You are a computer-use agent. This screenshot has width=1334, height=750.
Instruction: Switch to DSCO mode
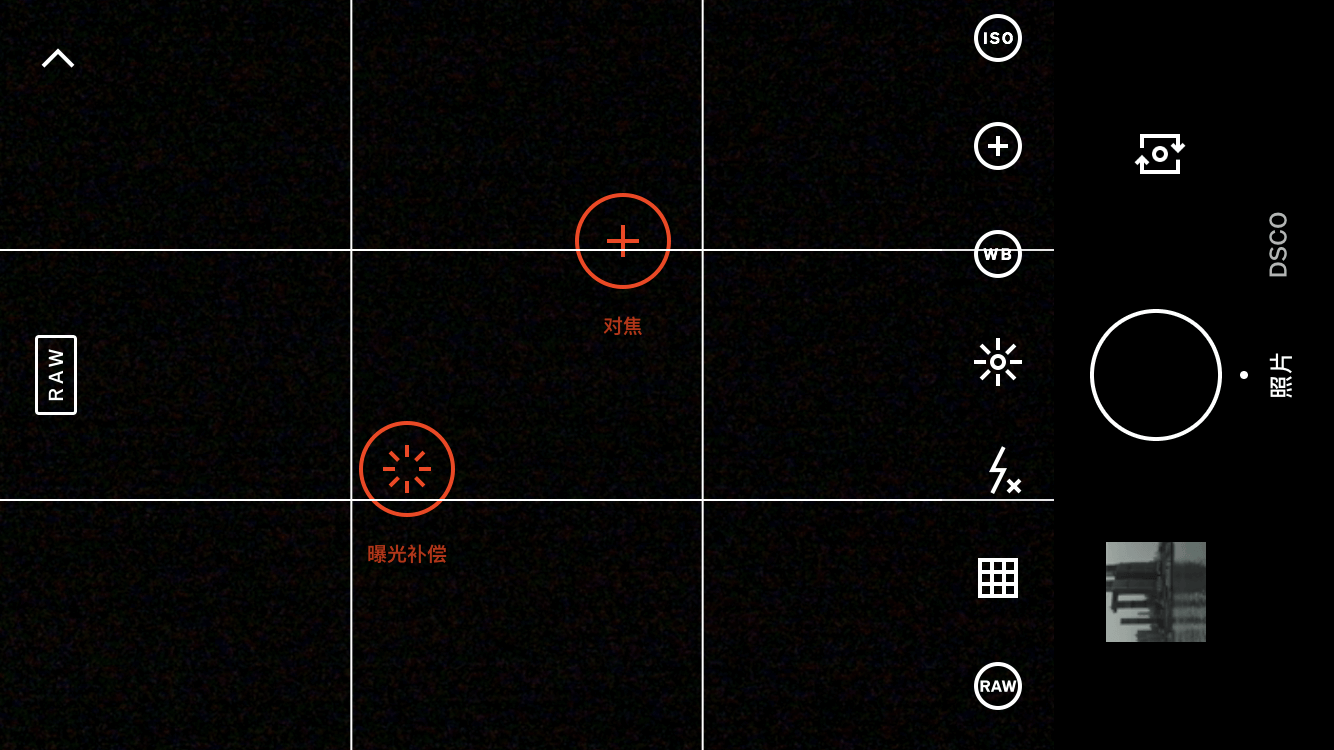(x=1278, y=244)
